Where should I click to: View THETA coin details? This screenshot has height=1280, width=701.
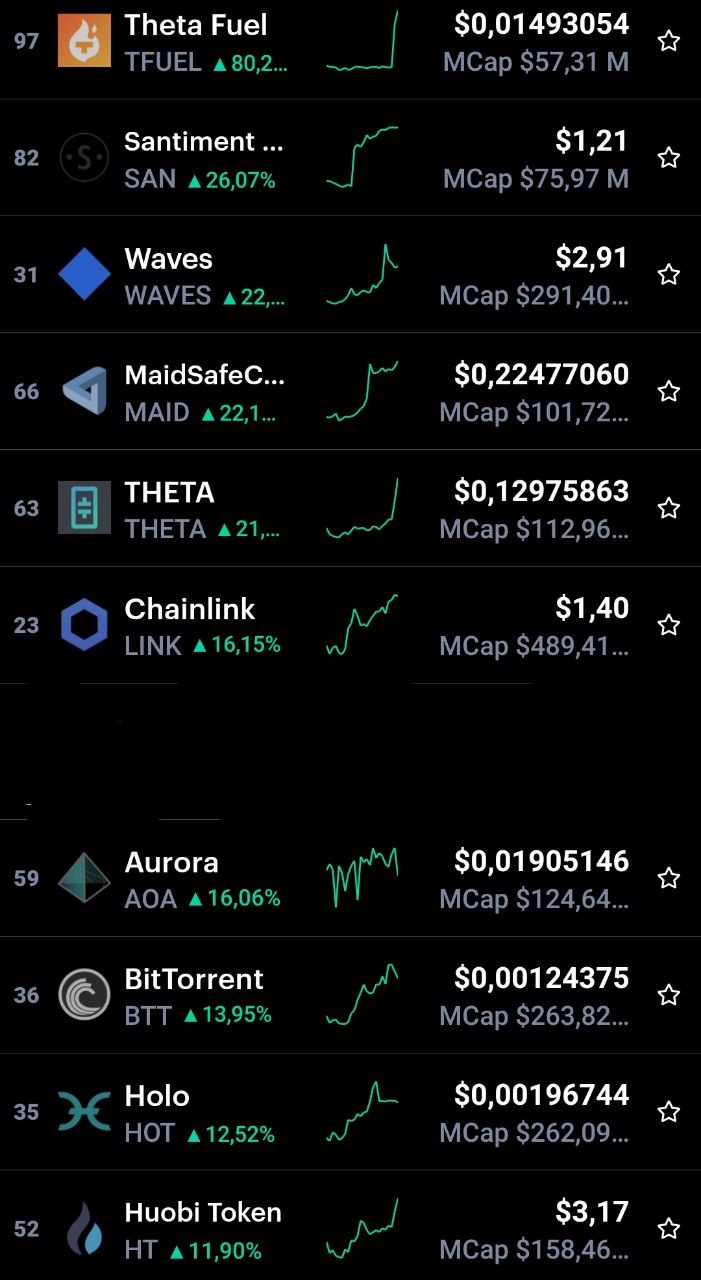click(350, 509)
